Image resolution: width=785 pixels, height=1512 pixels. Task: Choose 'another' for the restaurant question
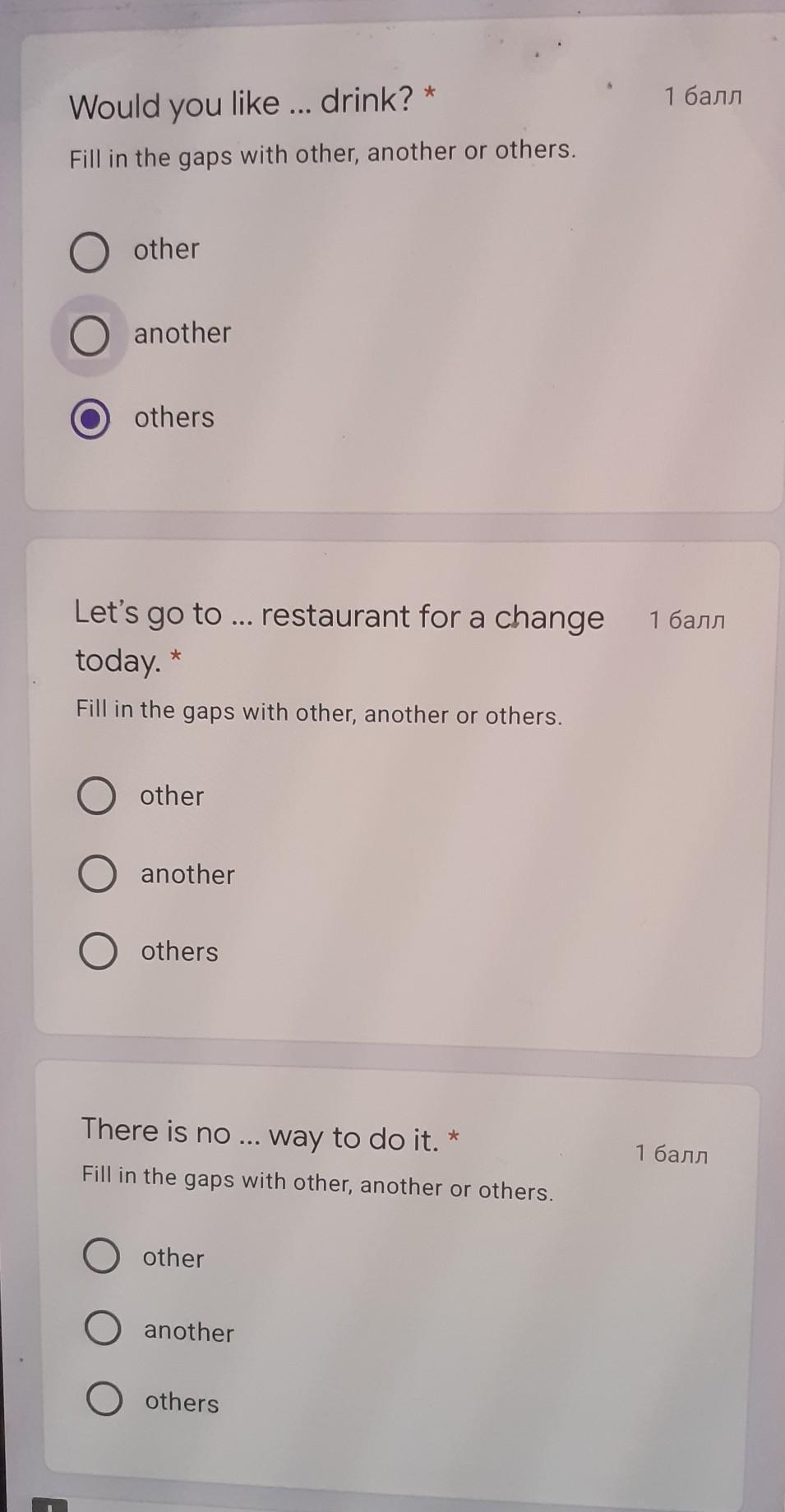click(x=97, y=874)
